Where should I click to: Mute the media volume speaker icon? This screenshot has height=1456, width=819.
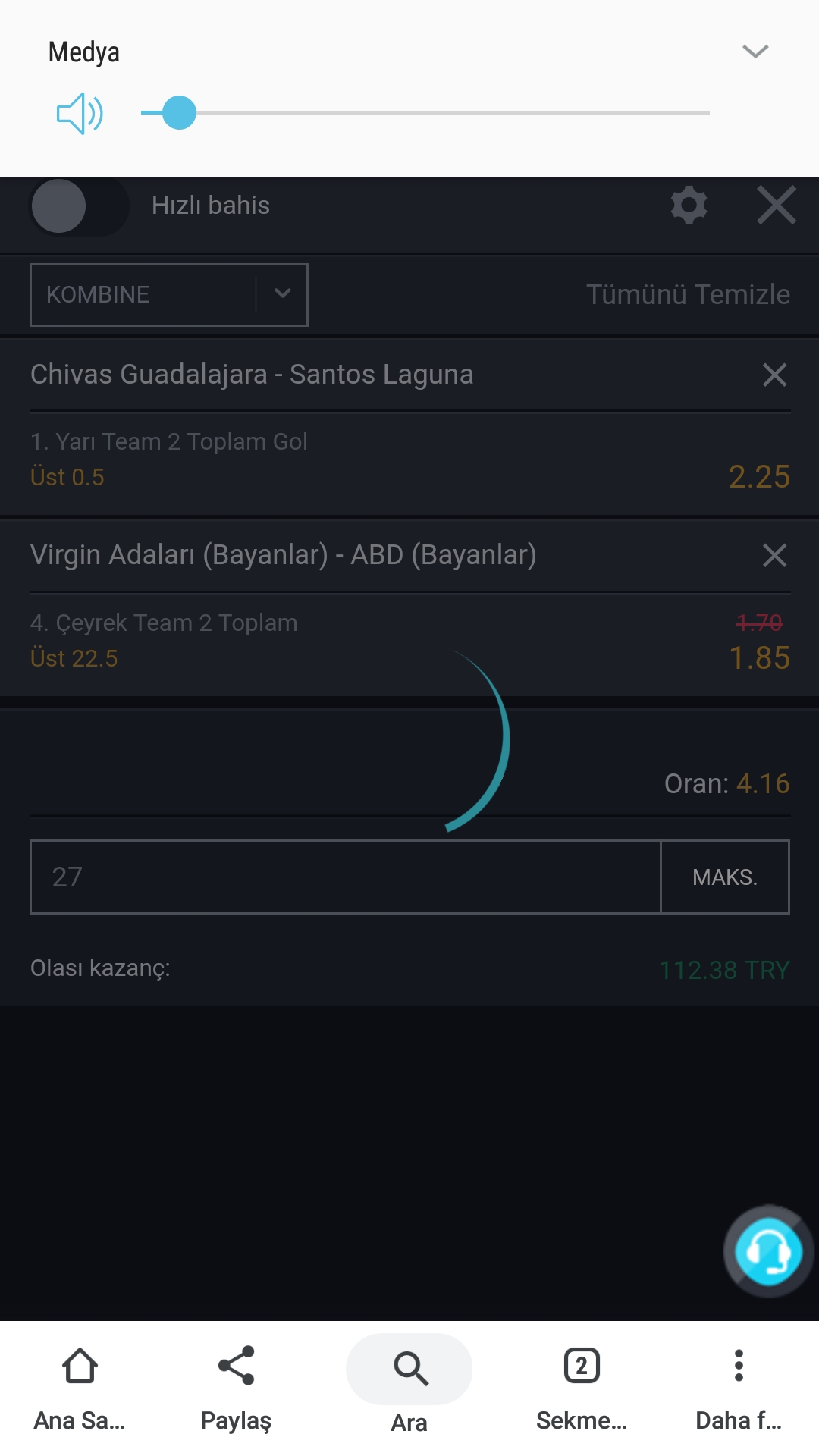(x=80, y=114)
